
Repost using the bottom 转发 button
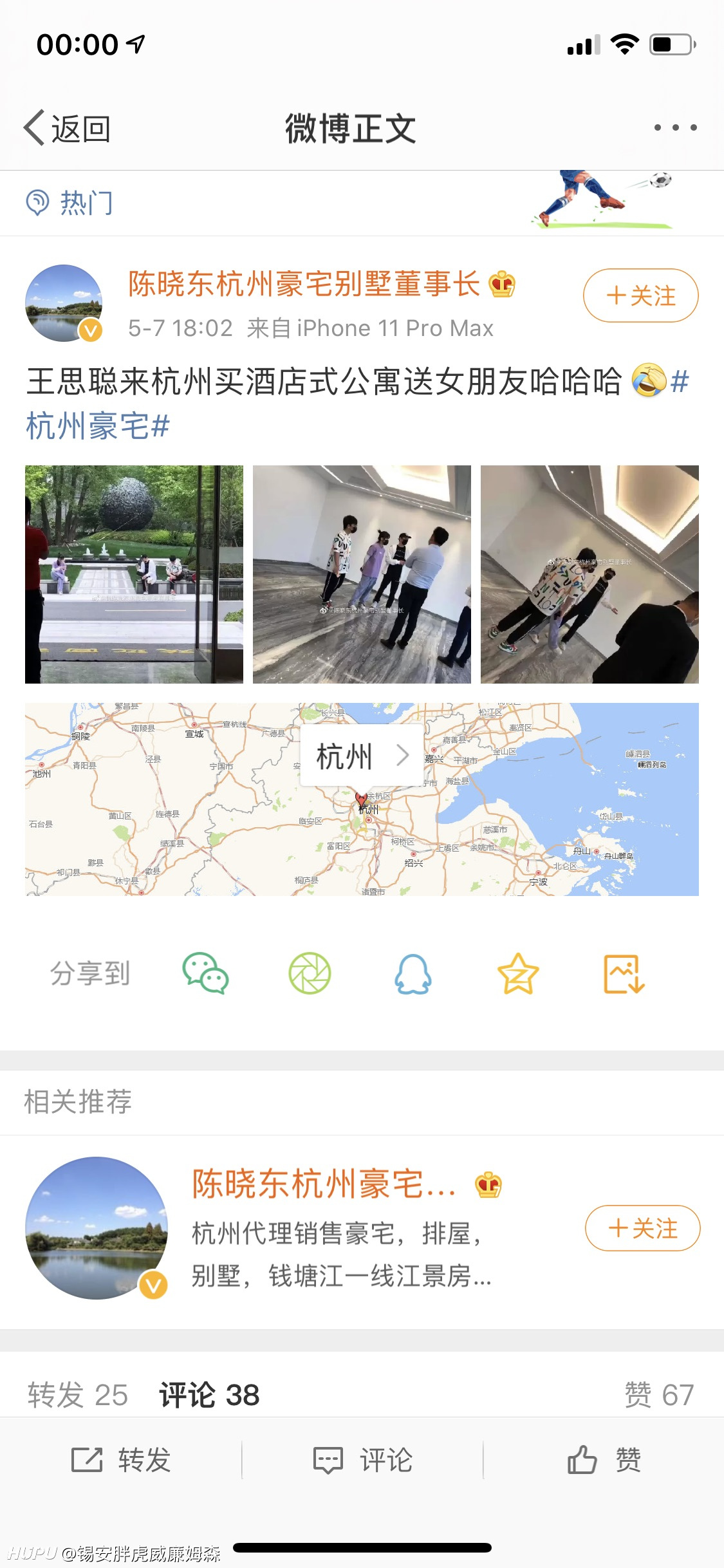coord(121,1460)
